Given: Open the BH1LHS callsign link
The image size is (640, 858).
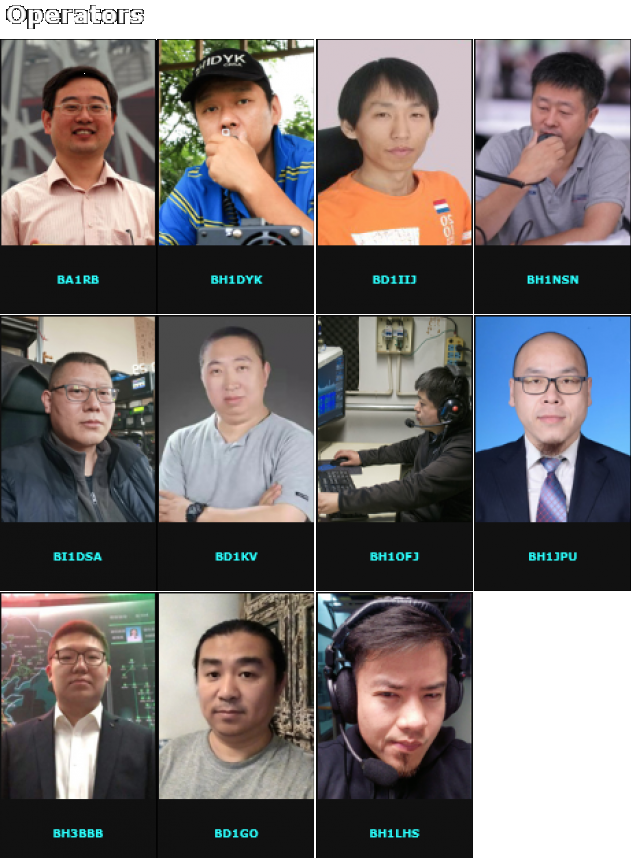Looking at the screenshot, I should 394,833.
